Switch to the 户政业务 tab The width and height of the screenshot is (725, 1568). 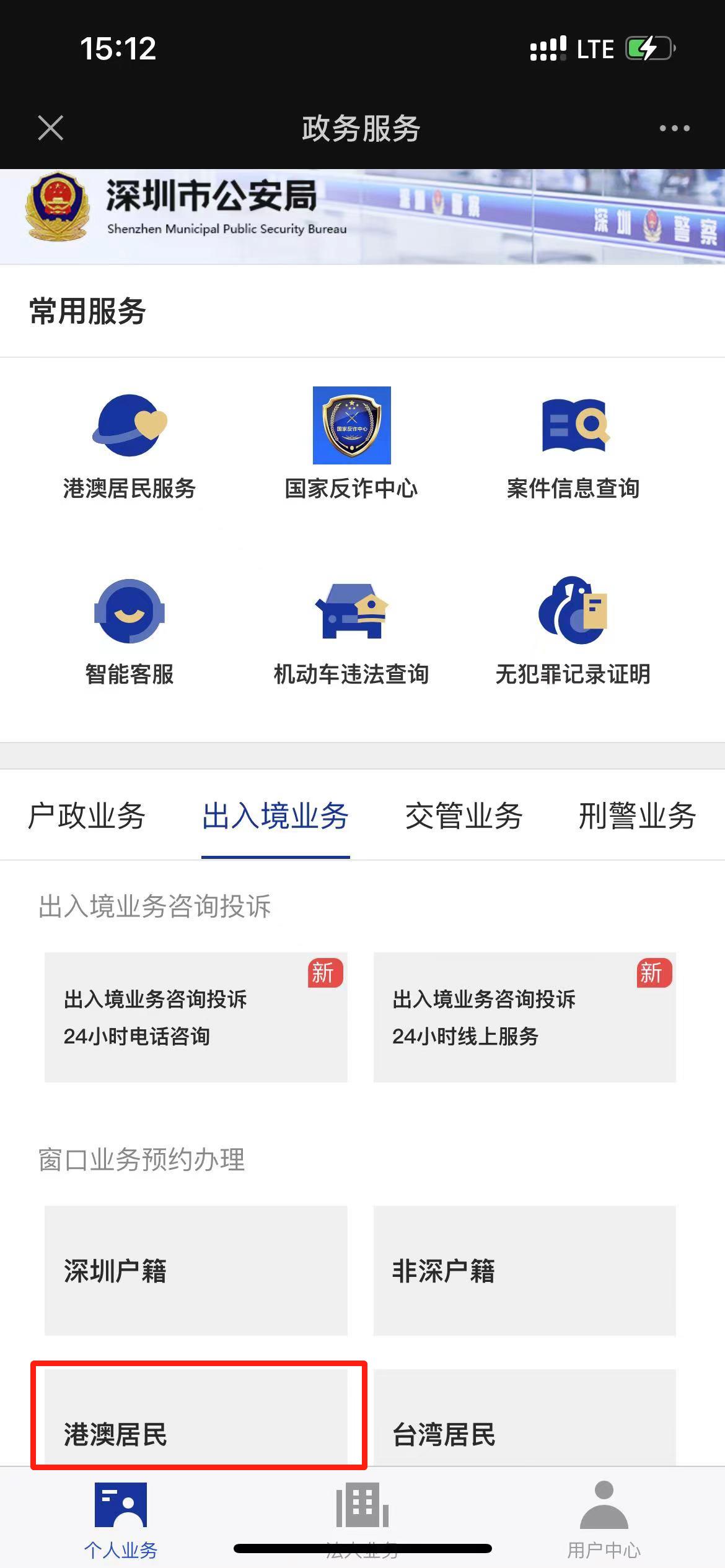(x=87, y=816)
